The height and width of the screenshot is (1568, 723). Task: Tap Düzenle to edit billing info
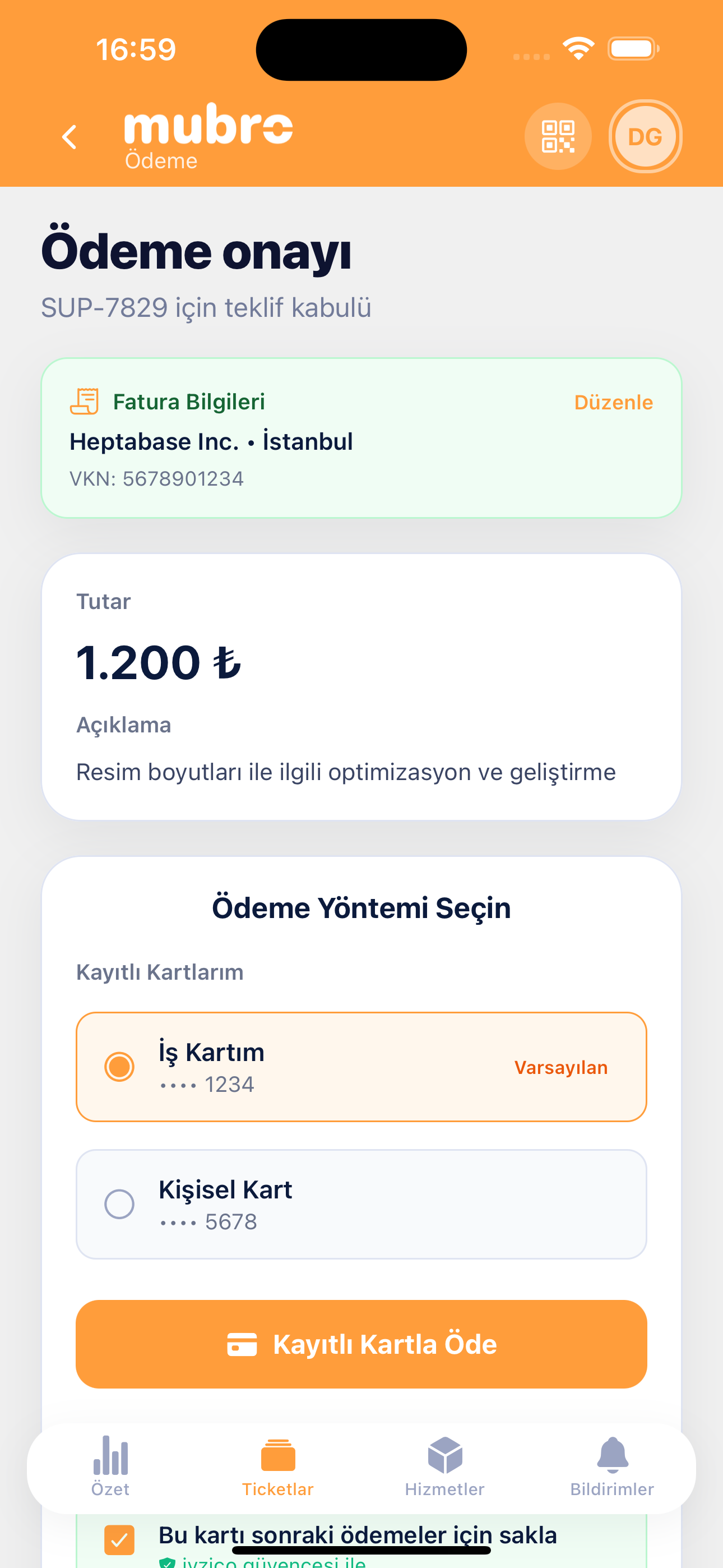pos(614,402)
